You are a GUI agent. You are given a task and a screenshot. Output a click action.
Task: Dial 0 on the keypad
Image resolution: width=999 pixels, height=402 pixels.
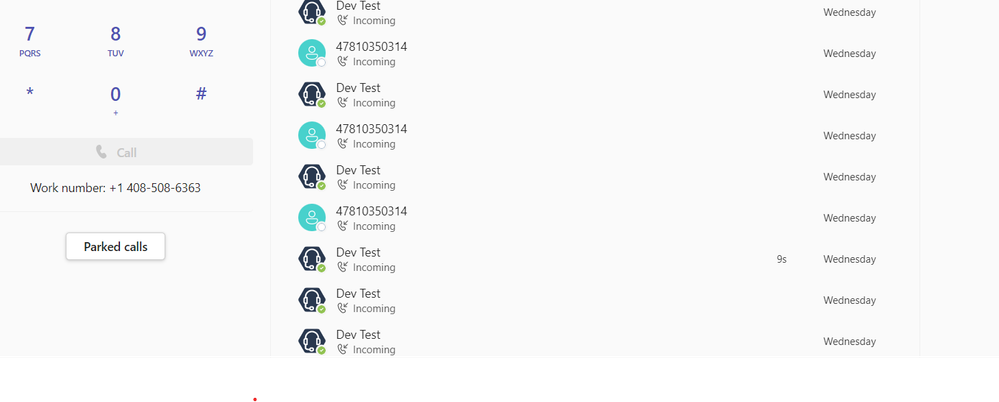click(116, 98)
